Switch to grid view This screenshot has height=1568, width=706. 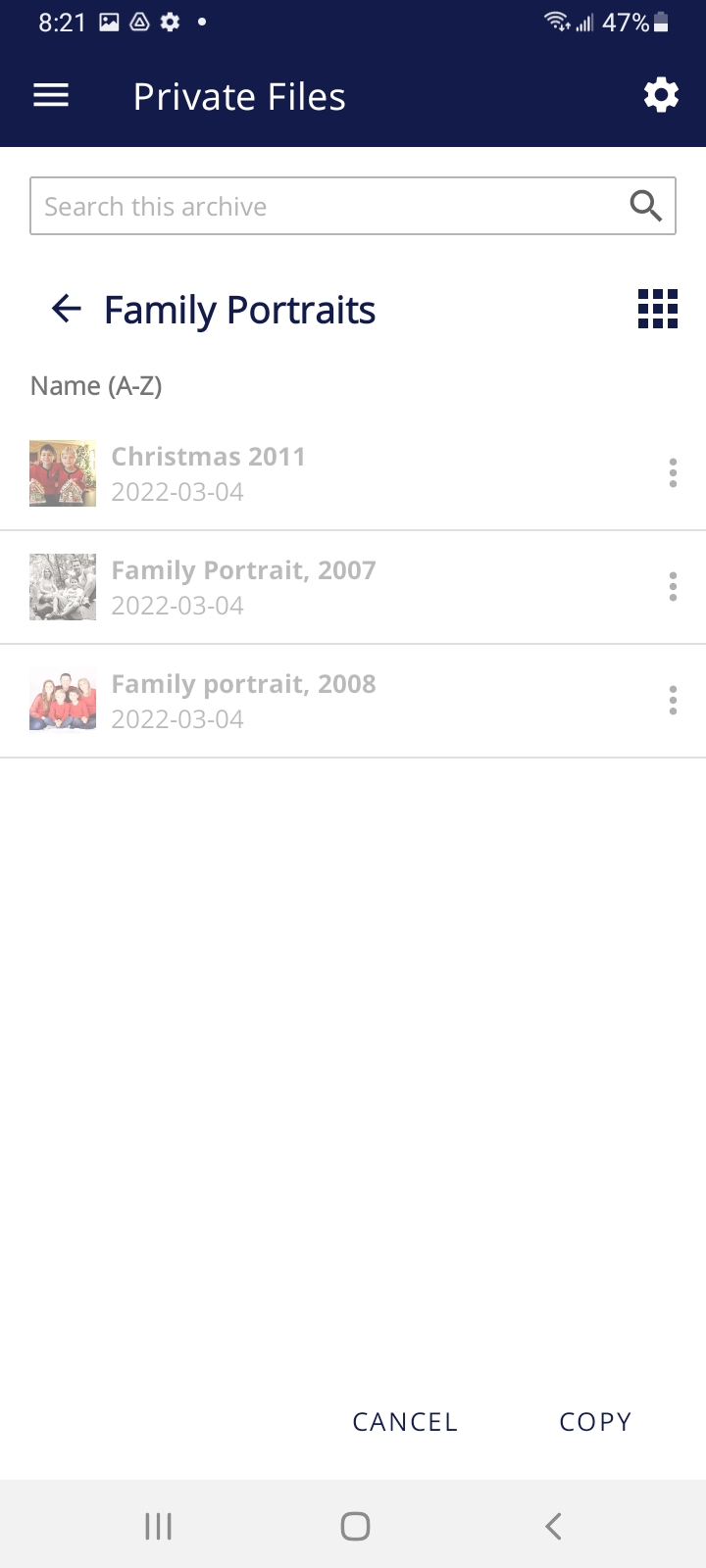657,310
